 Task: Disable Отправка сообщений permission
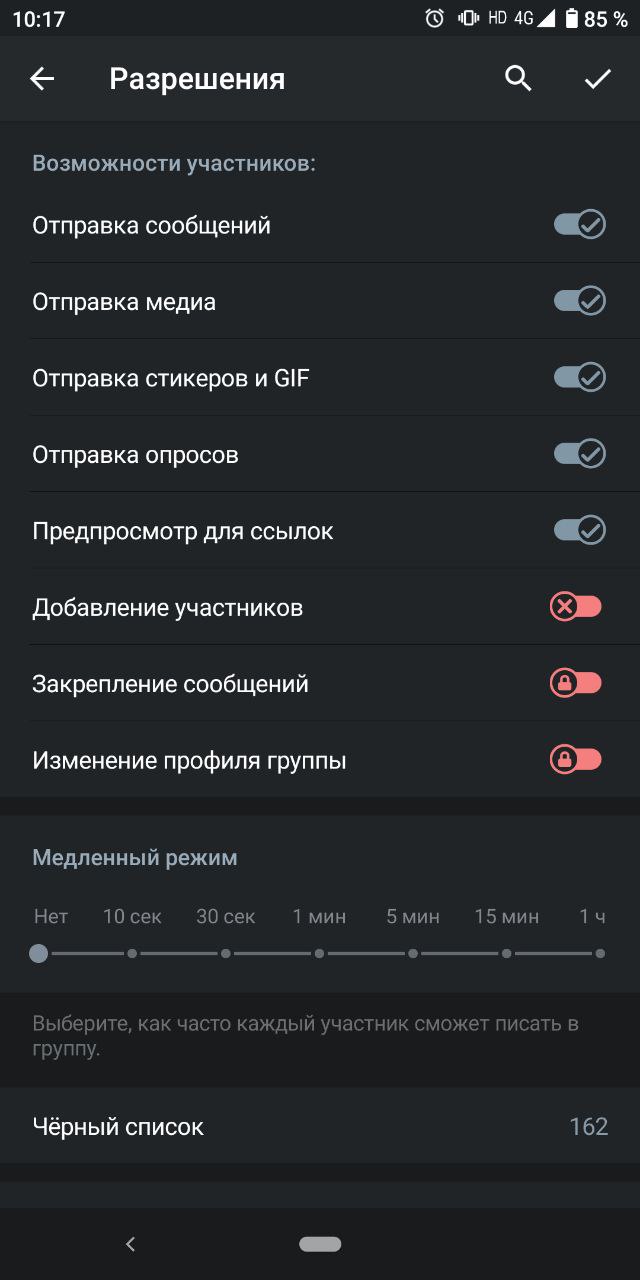[x=579, y=225]
